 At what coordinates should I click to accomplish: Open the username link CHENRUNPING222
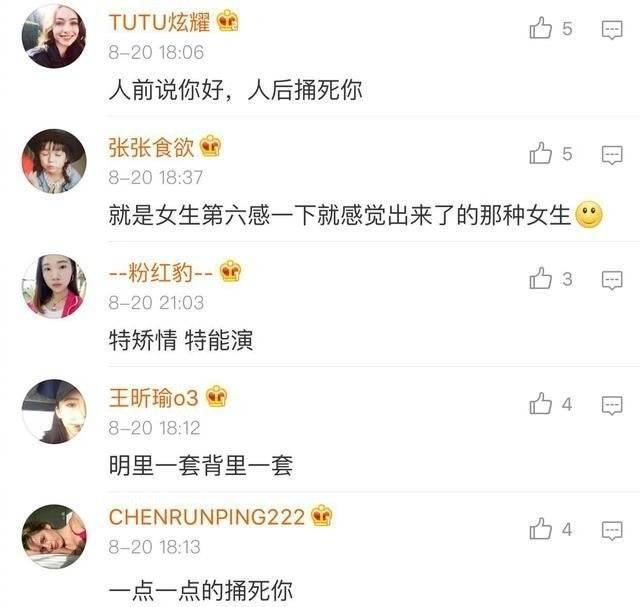tap(207, 517)
